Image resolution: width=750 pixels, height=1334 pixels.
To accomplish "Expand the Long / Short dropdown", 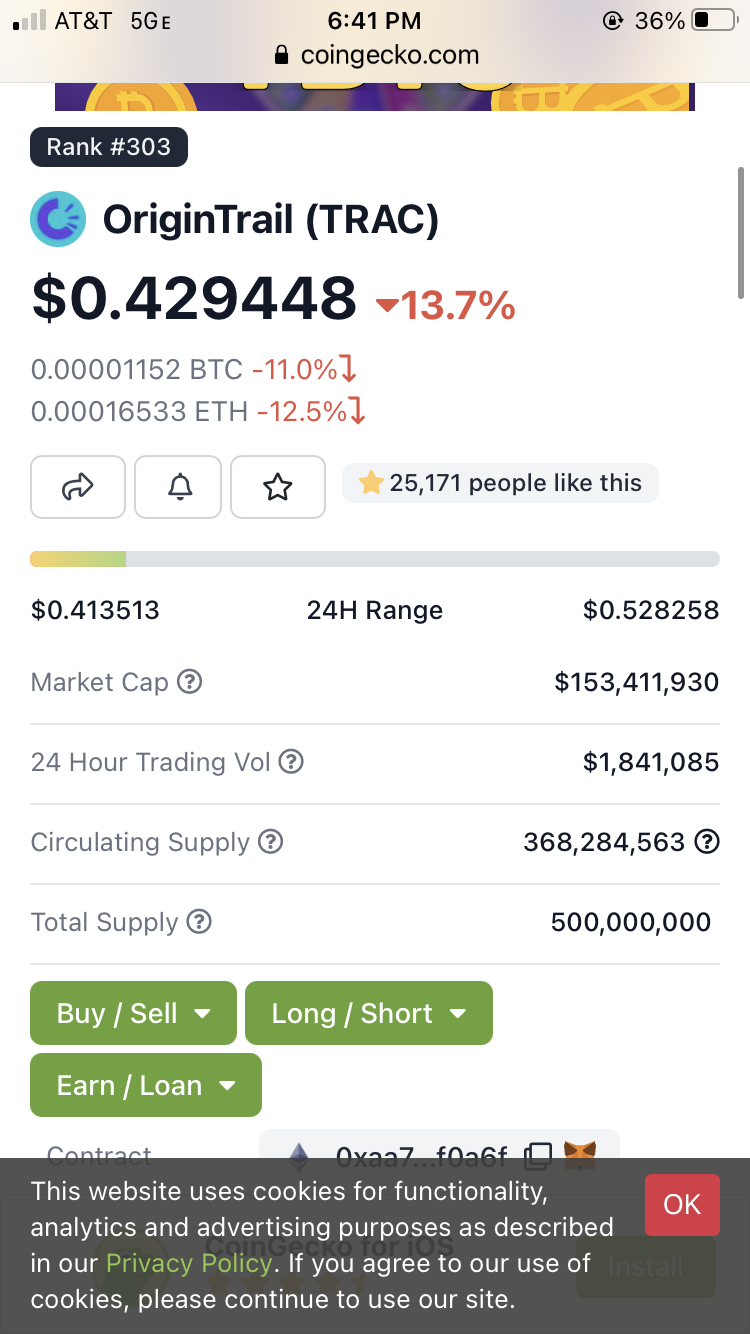I will click(x=369, y=1013).
